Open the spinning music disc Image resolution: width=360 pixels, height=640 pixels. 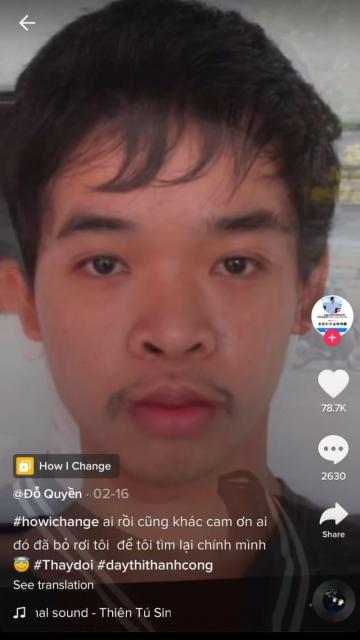pos(334,601)
